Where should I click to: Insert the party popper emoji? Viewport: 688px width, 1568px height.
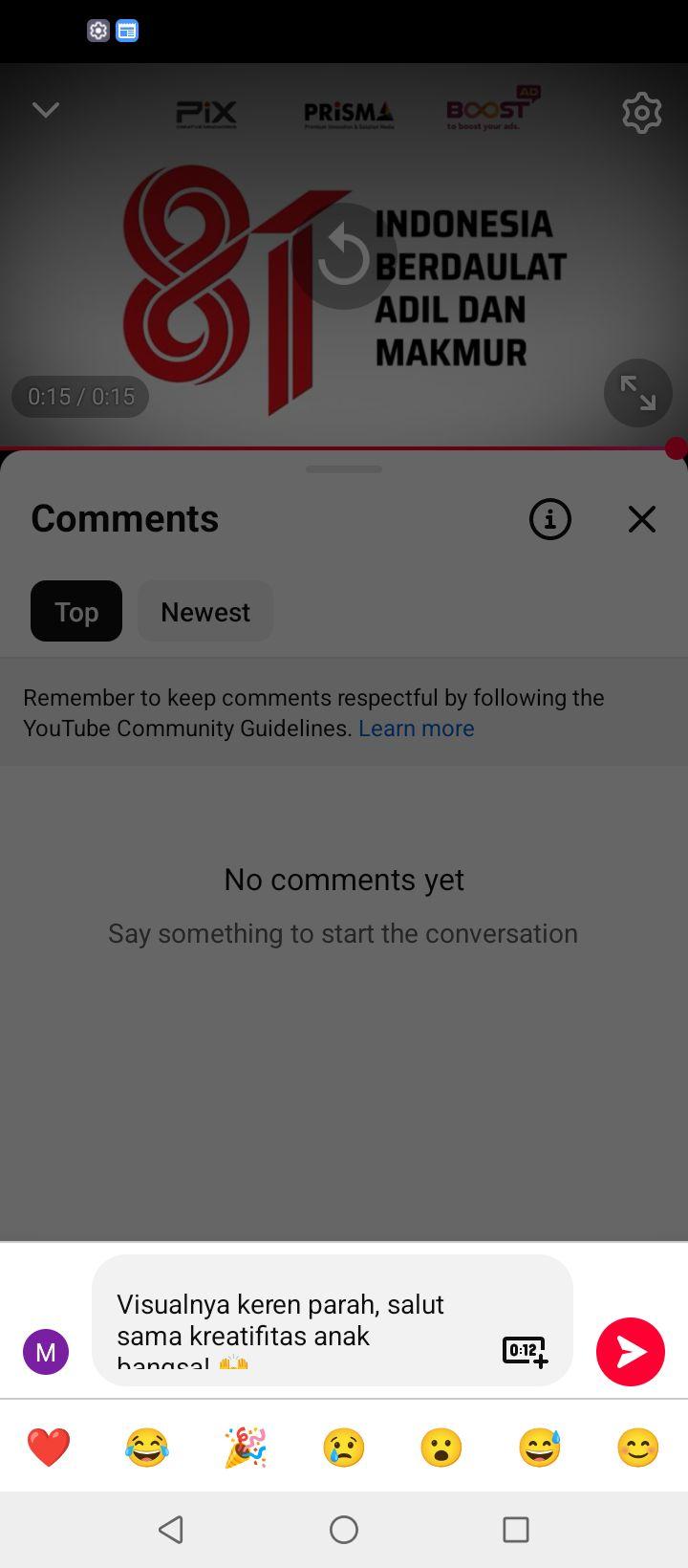point(246,1447)
